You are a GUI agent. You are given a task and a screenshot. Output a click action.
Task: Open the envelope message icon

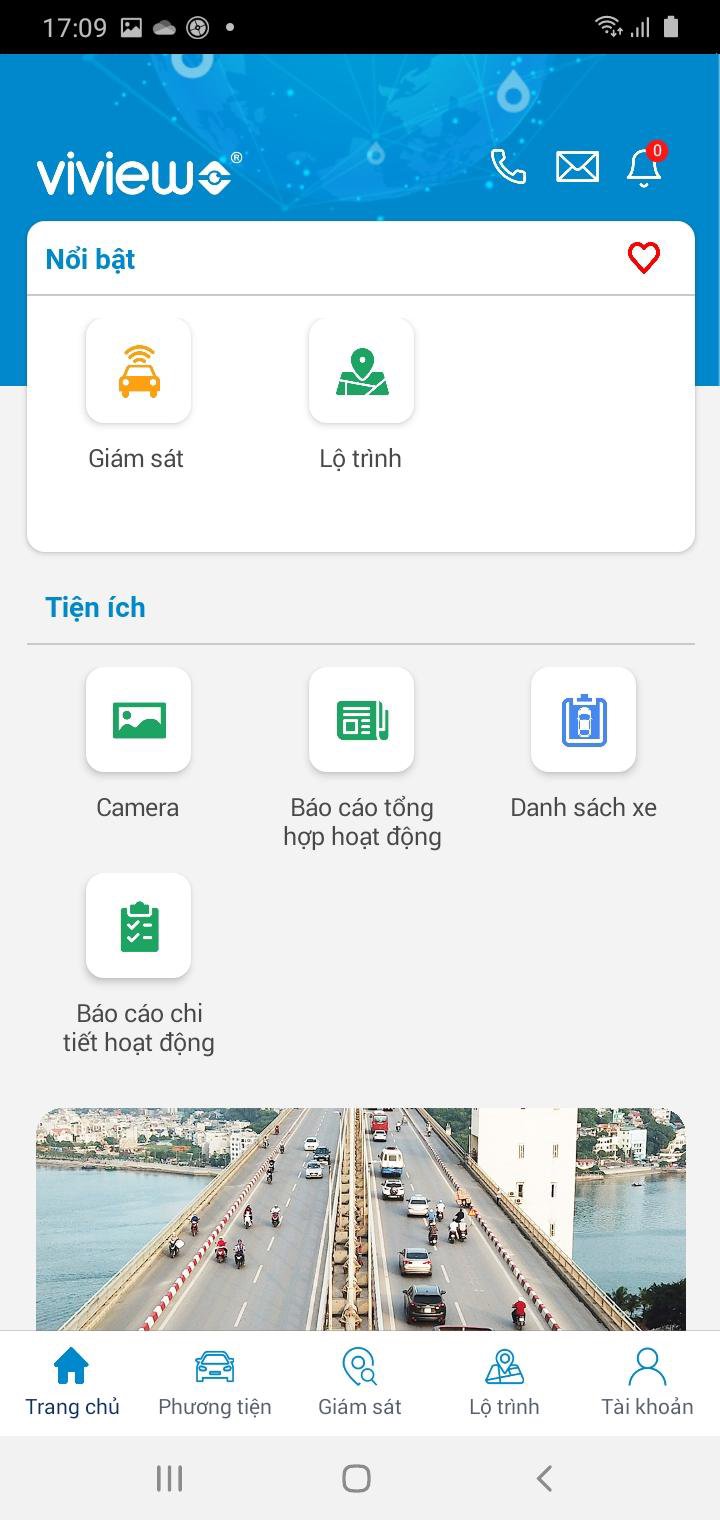[x=577, y=167]
